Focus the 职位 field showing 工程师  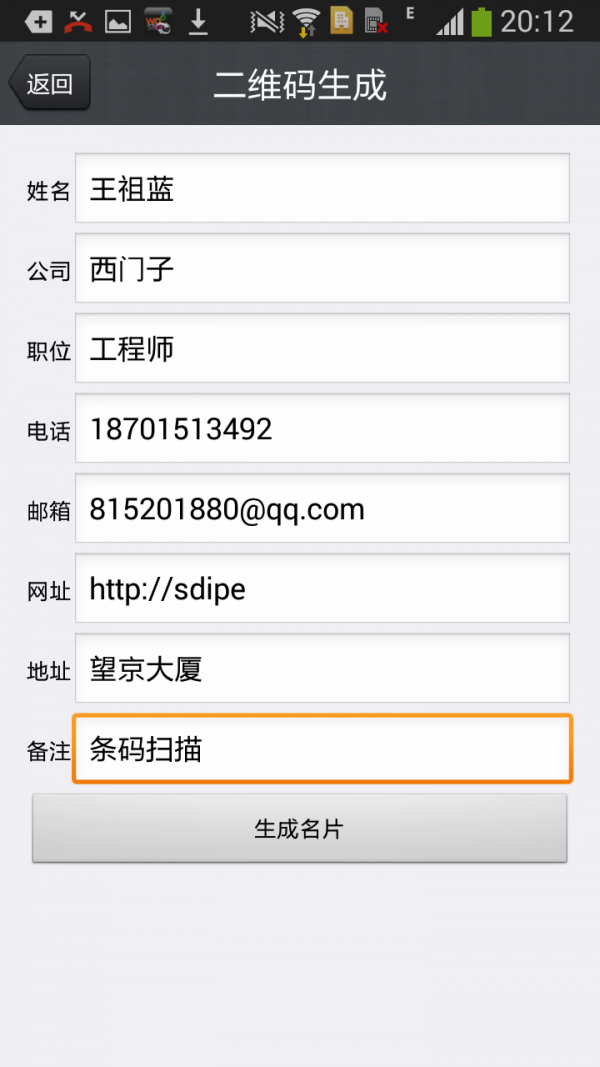pos(322,348)
